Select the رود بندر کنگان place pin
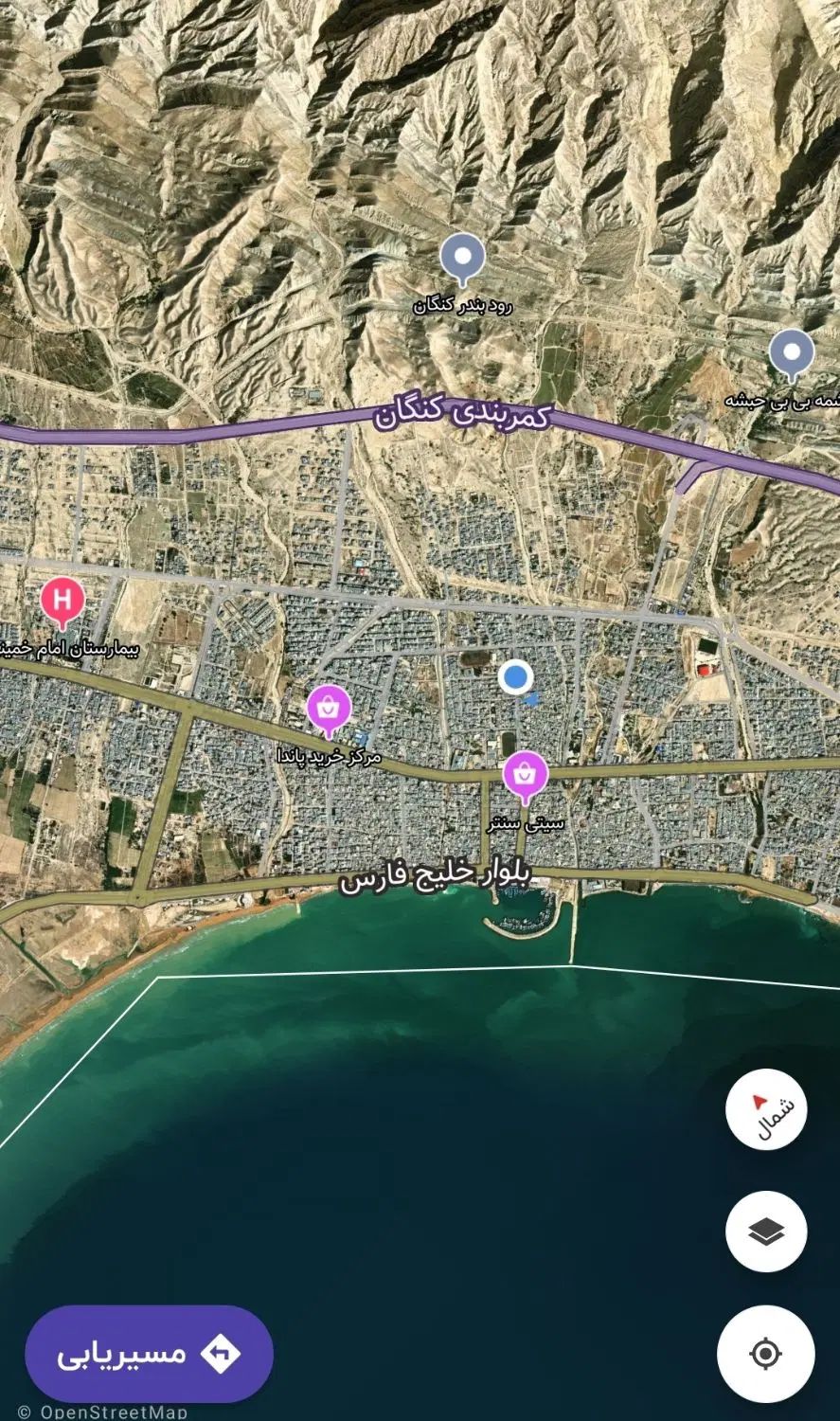This screenshot has height=1421, width=840. [463, 256]
